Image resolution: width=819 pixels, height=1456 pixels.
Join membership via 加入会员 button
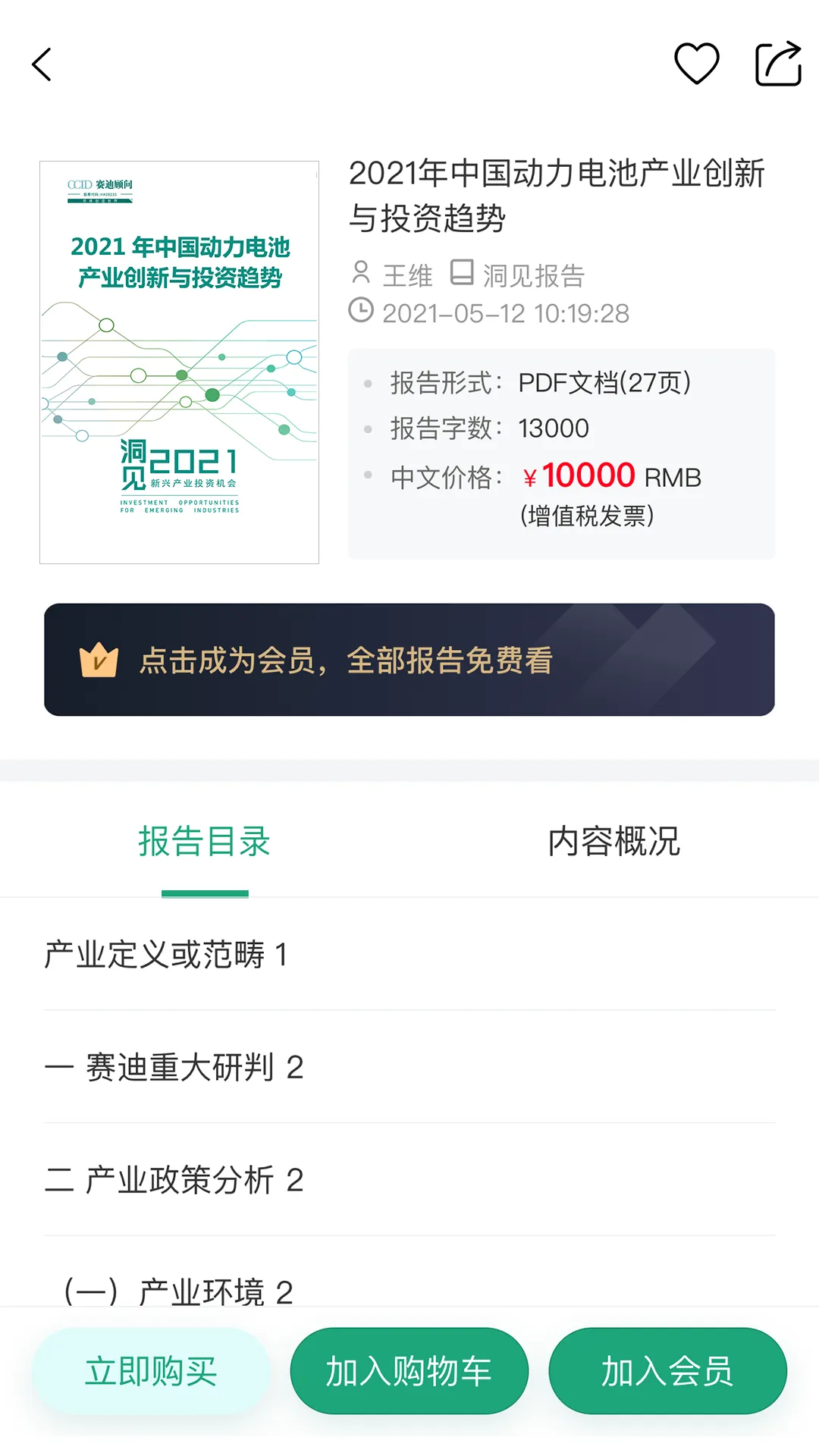[x=667, y=1370]
